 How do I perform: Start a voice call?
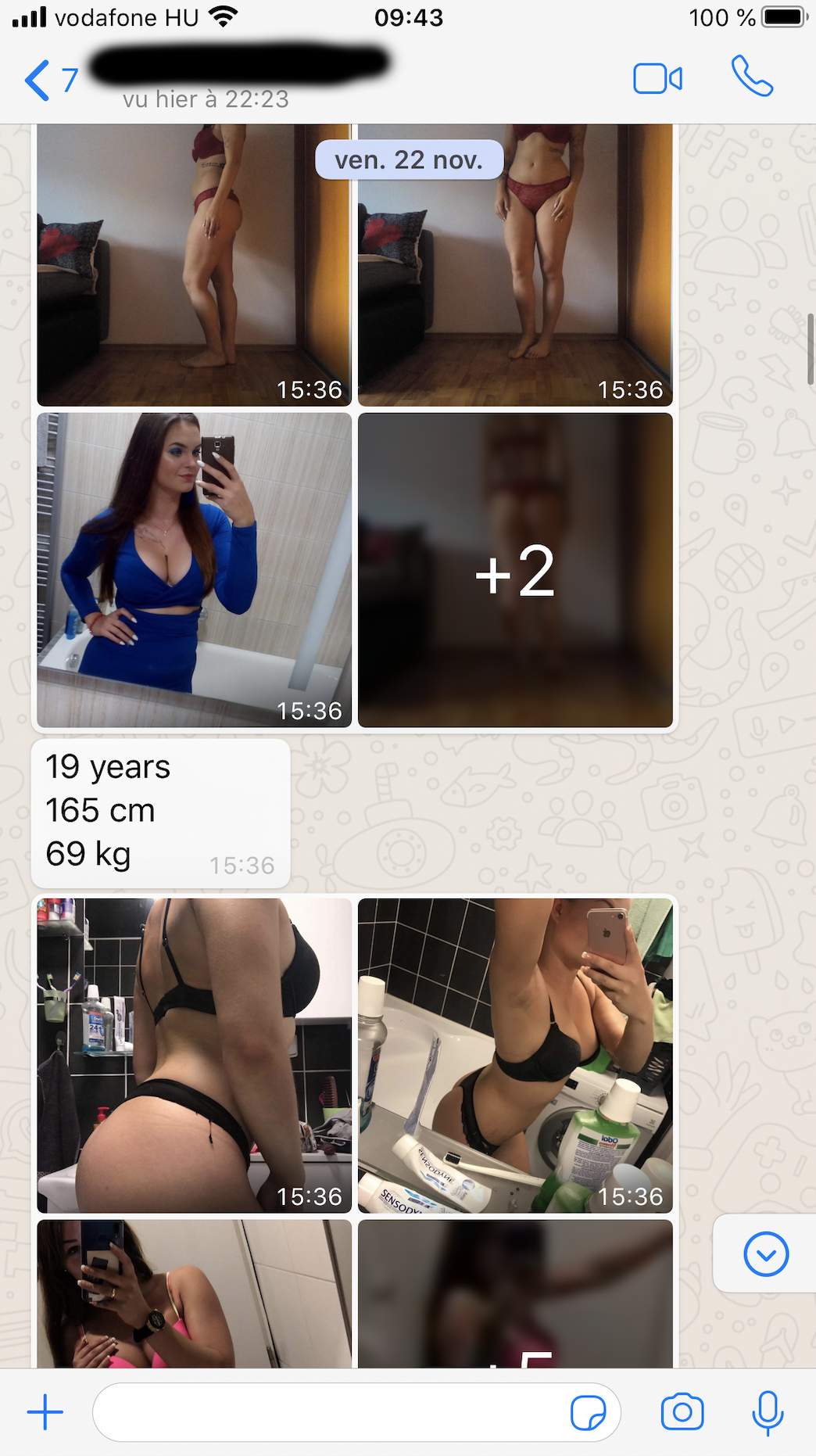pos(752,77)
